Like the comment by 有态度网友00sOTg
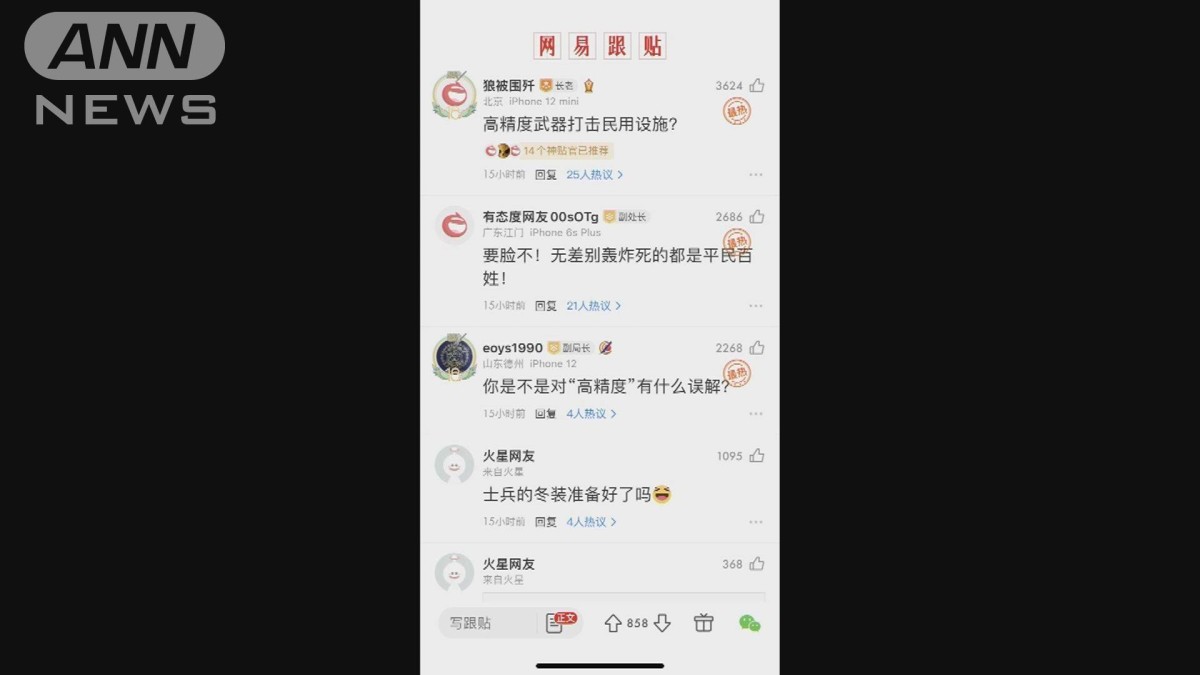Image resolution: width=1200 pixels, height=675 pixels. point(757,217)
